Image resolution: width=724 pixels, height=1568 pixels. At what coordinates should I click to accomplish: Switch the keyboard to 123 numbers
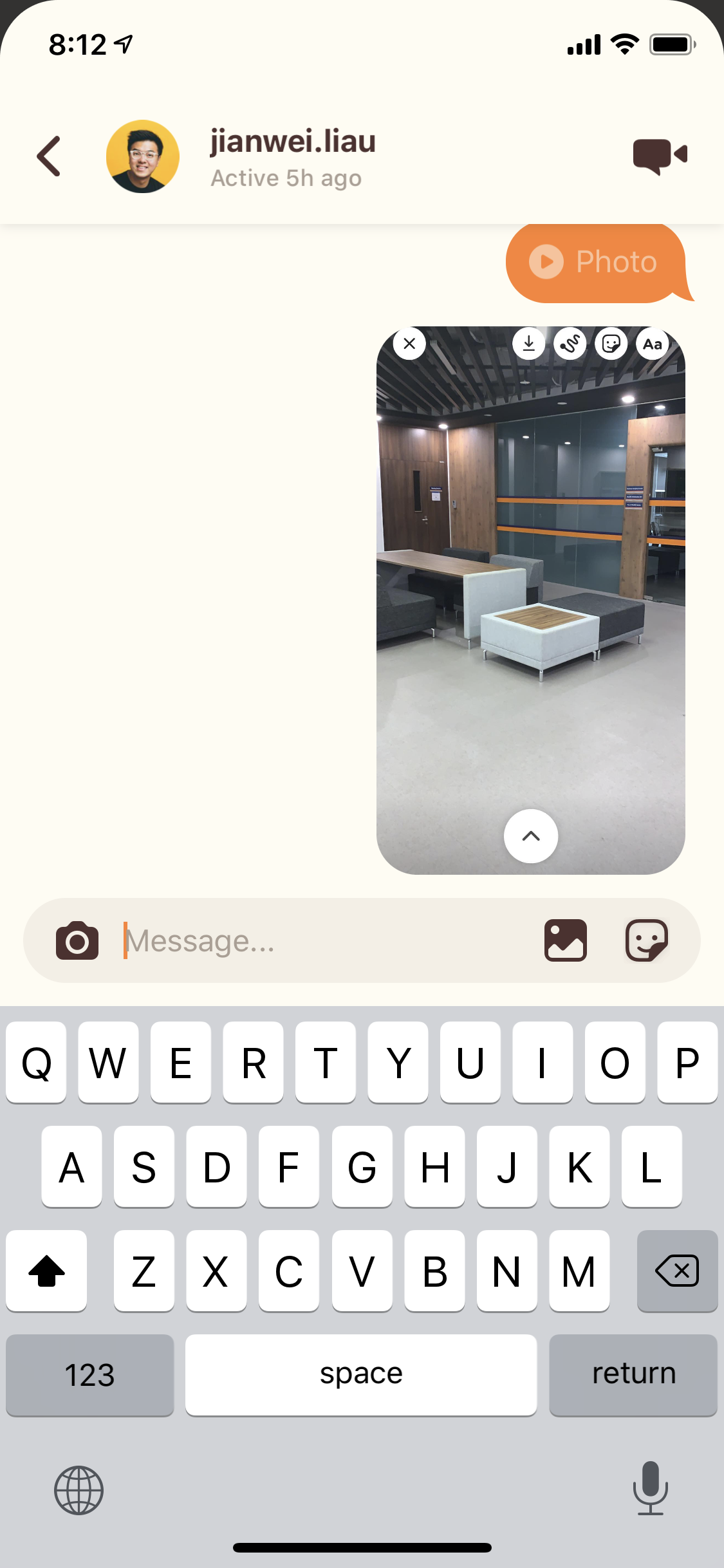(90, 1375)
